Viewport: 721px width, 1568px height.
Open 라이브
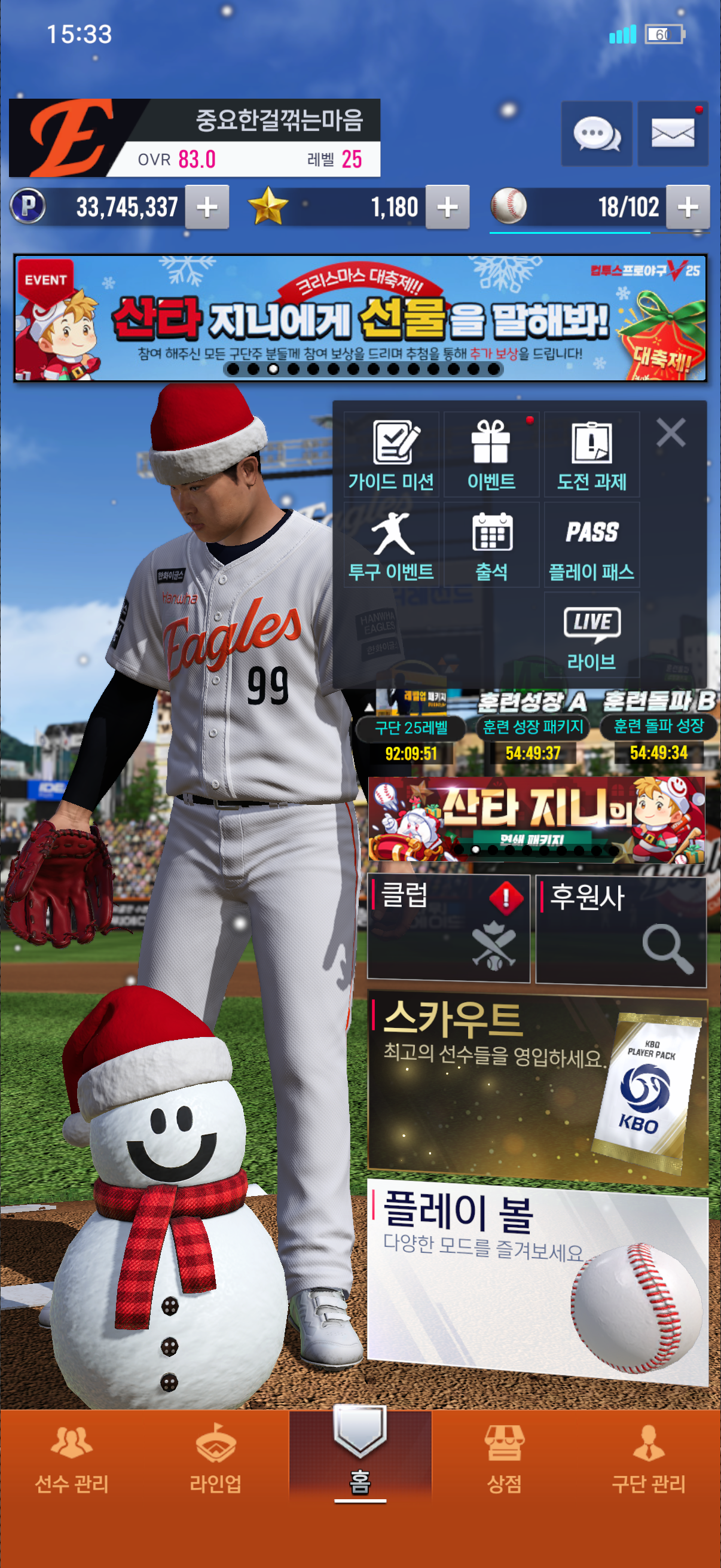coord(591,635)
